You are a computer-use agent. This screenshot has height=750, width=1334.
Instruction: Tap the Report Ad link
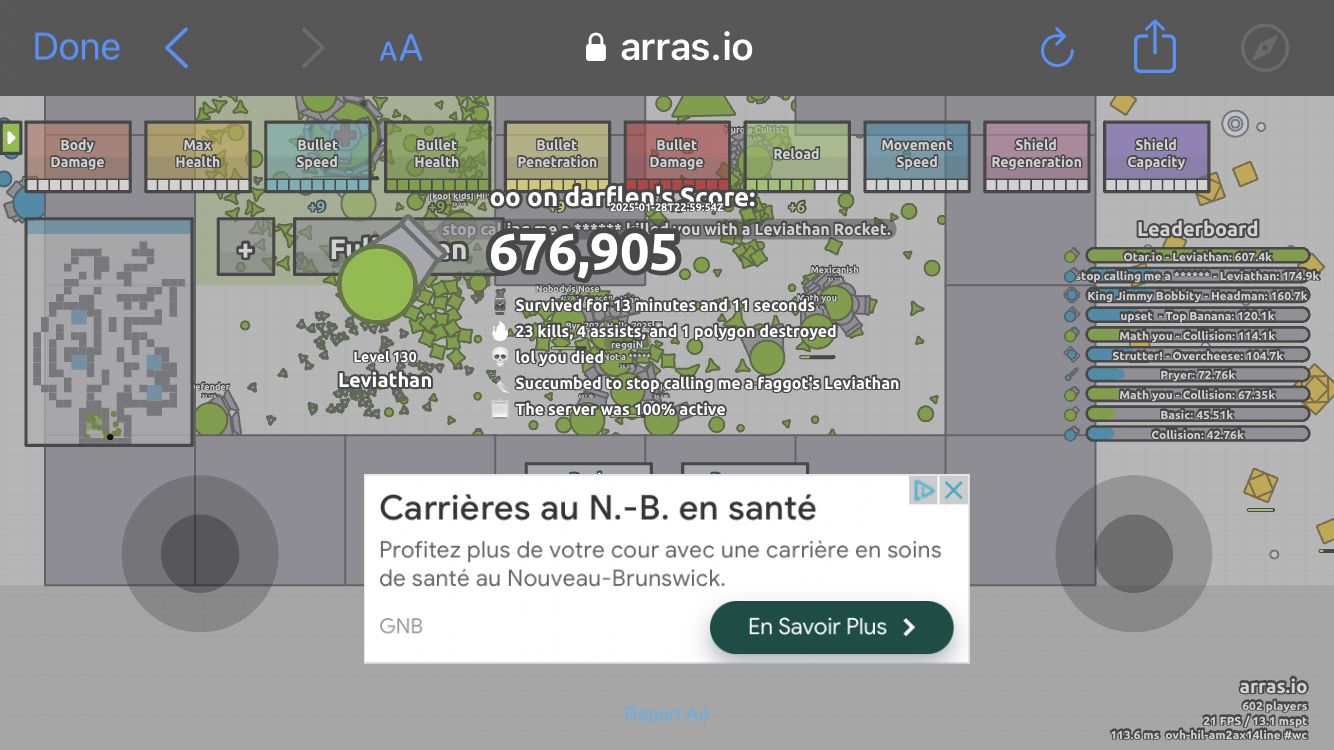(x=666, y=713)
